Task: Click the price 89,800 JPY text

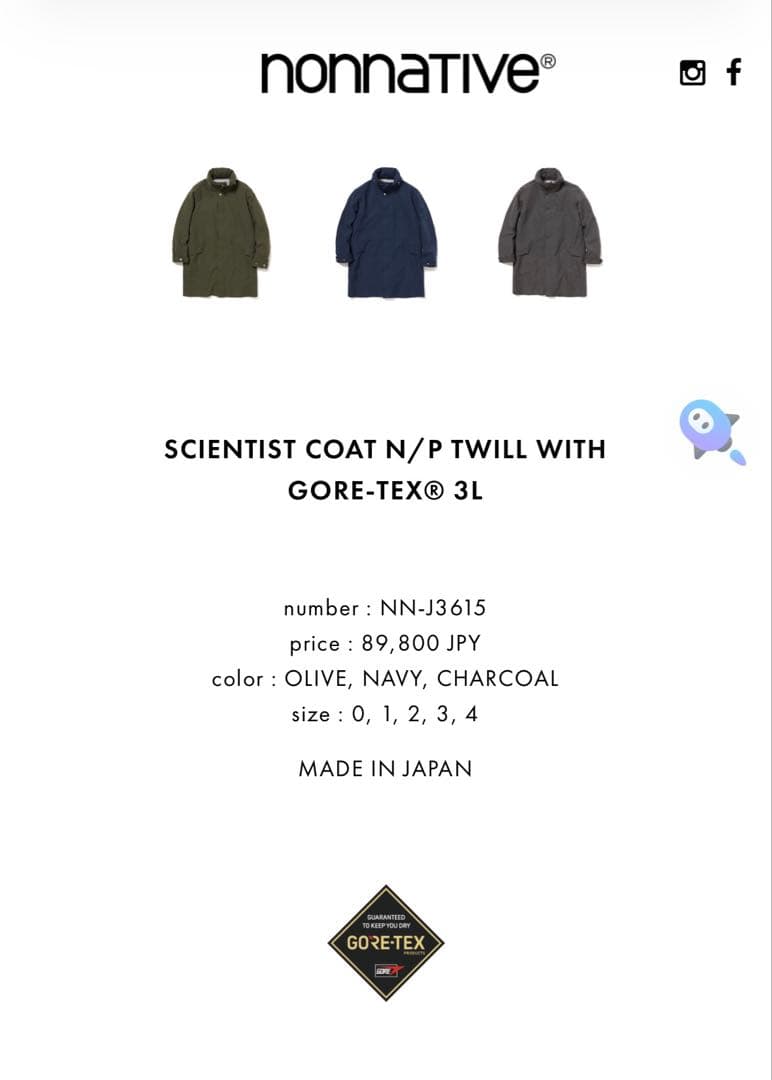Action: point(419,642)
